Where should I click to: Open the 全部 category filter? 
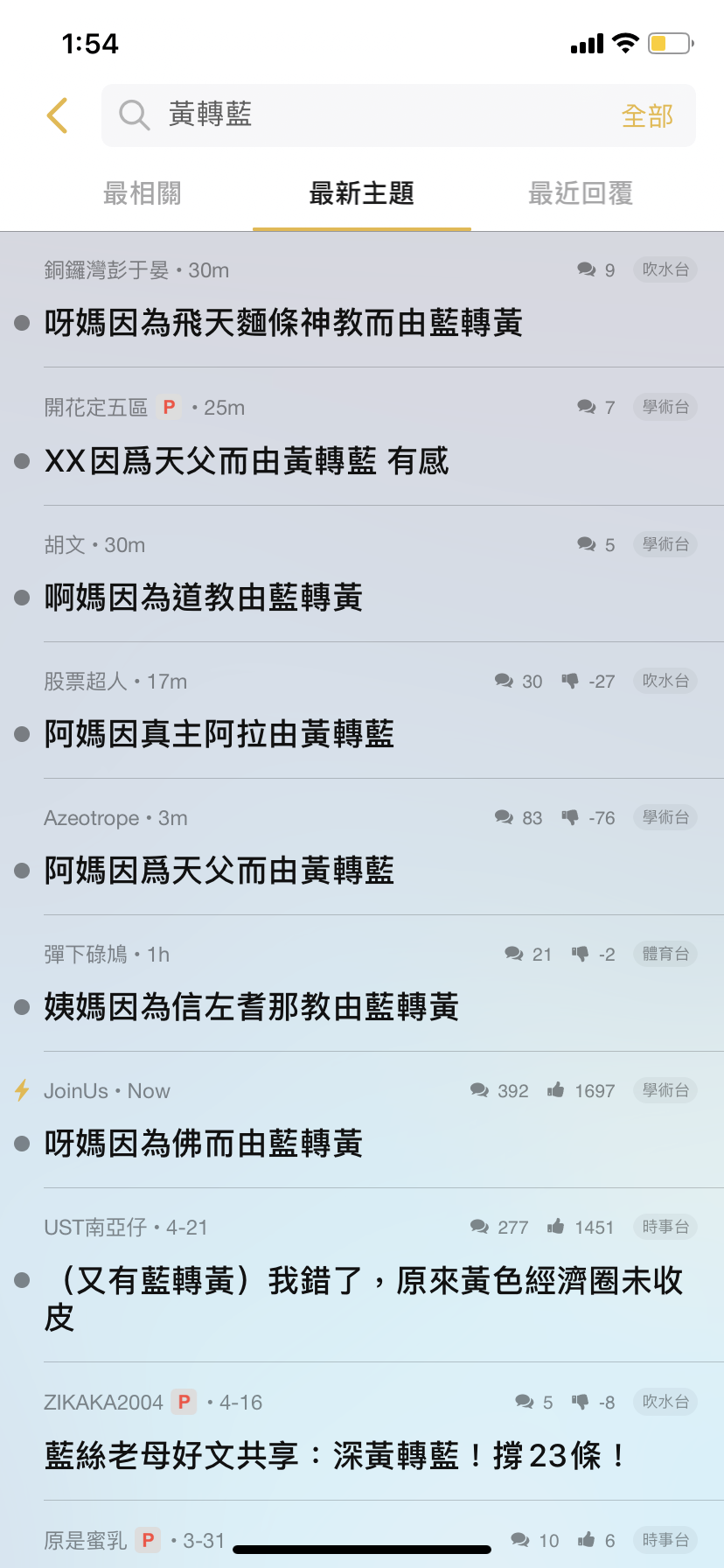647,115
